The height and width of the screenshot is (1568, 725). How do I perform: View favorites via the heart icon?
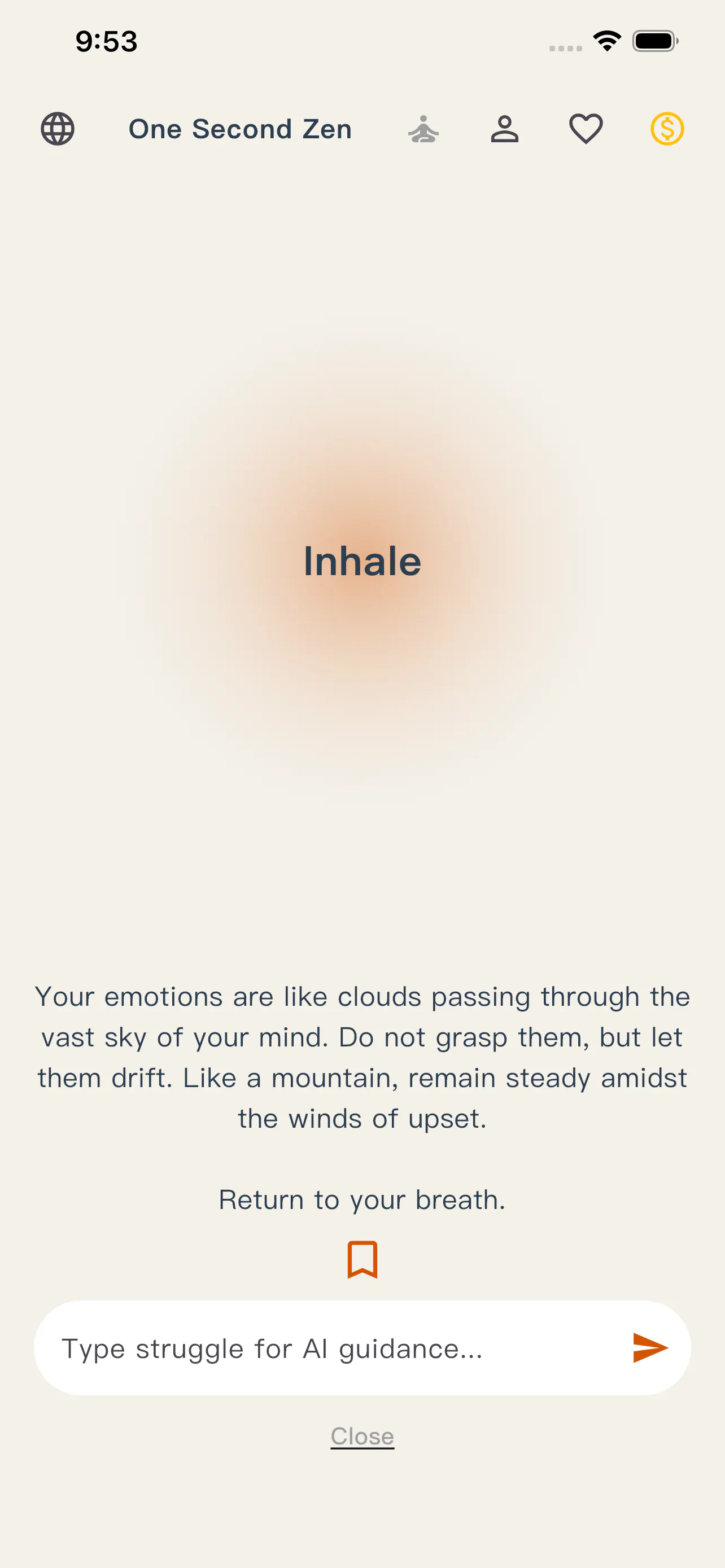586,129
